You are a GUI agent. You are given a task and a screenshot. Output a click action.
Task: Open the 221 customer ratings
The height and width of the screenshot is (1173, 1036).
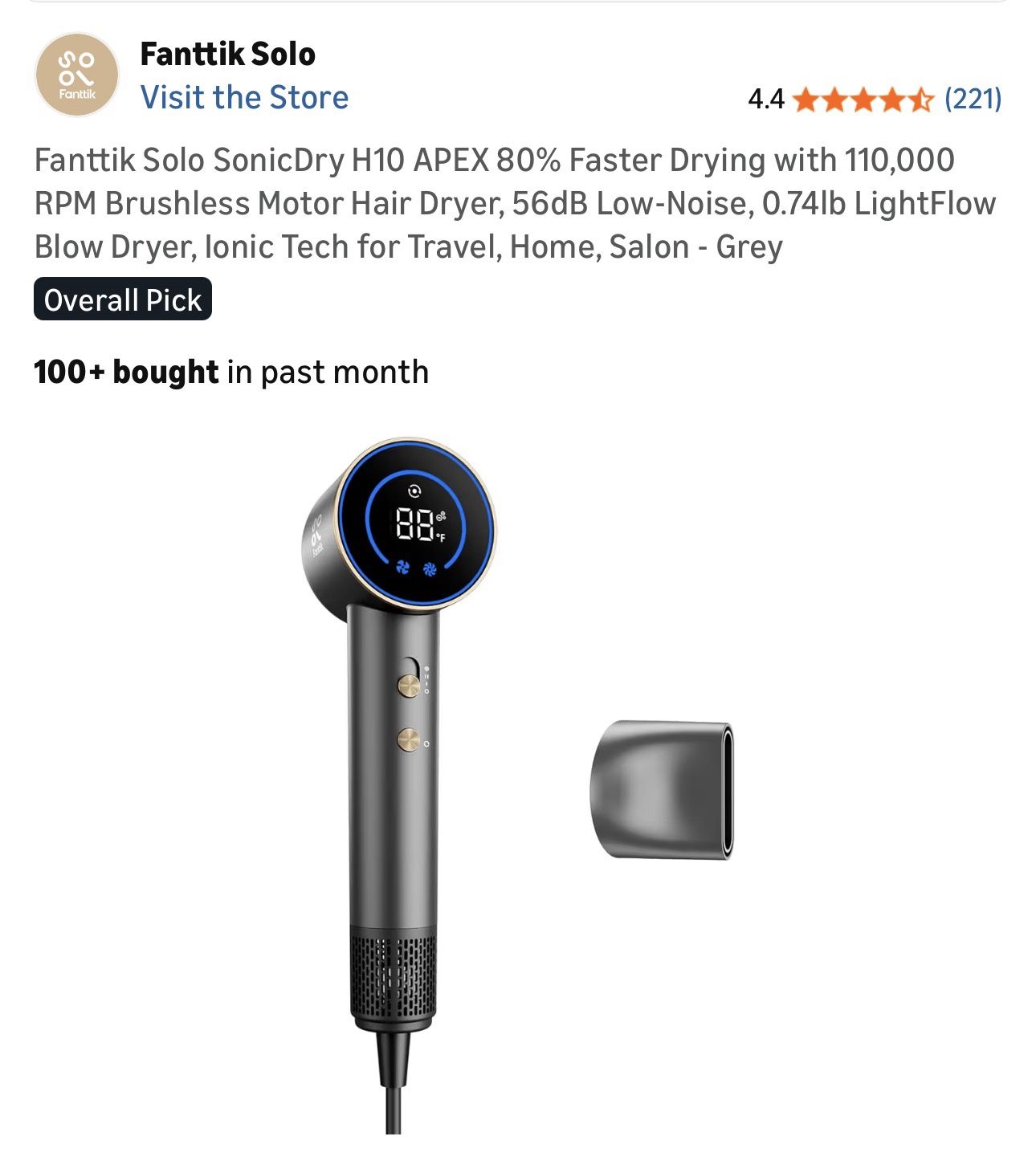[973, 99]
